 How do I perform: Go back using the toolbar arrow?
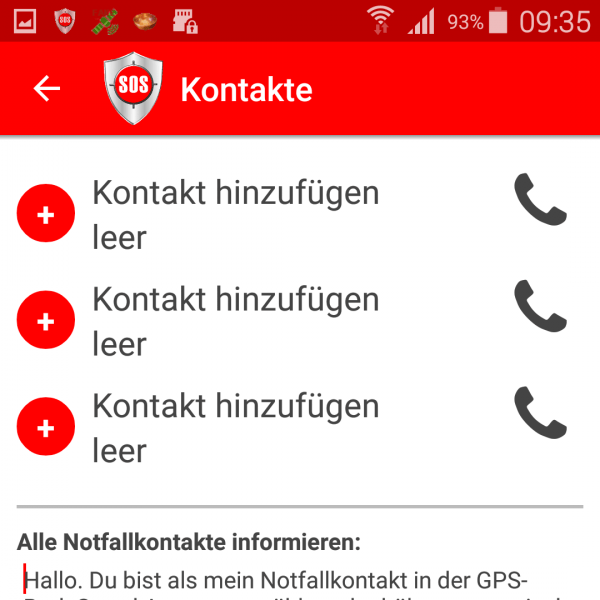tap(47, 89)
